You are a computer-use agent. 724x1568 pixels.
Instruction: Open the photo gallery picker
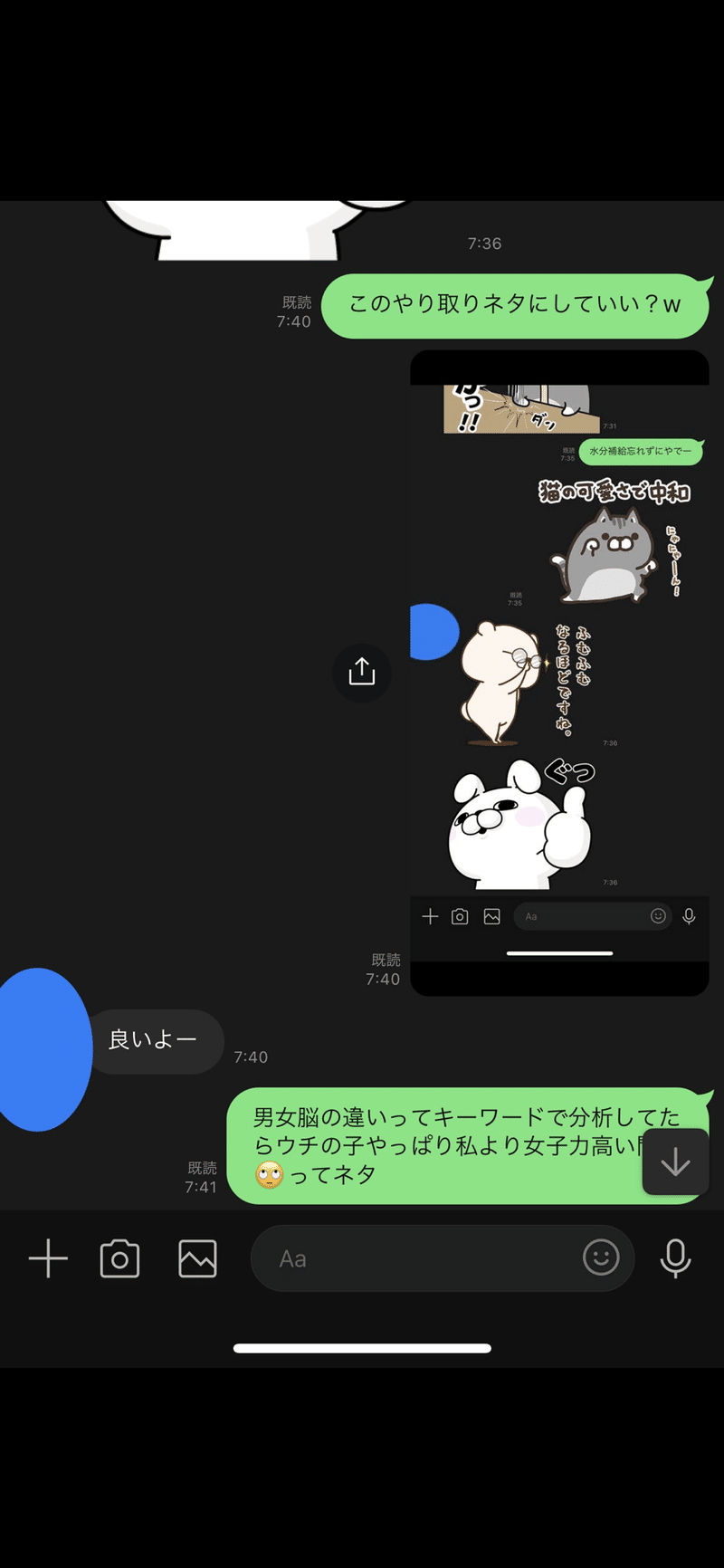coord(197,1258)
